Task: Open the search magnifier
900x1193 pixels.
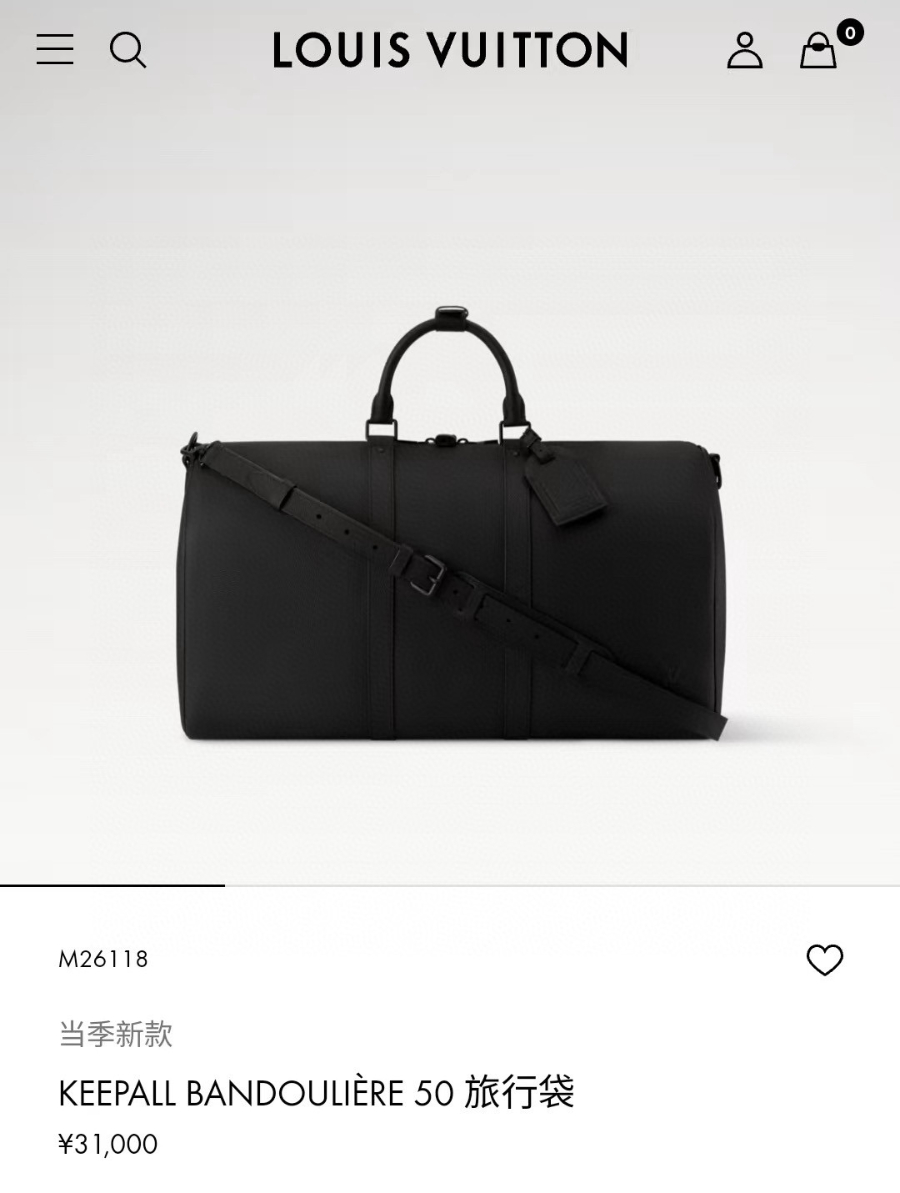Action: (127, 49)
